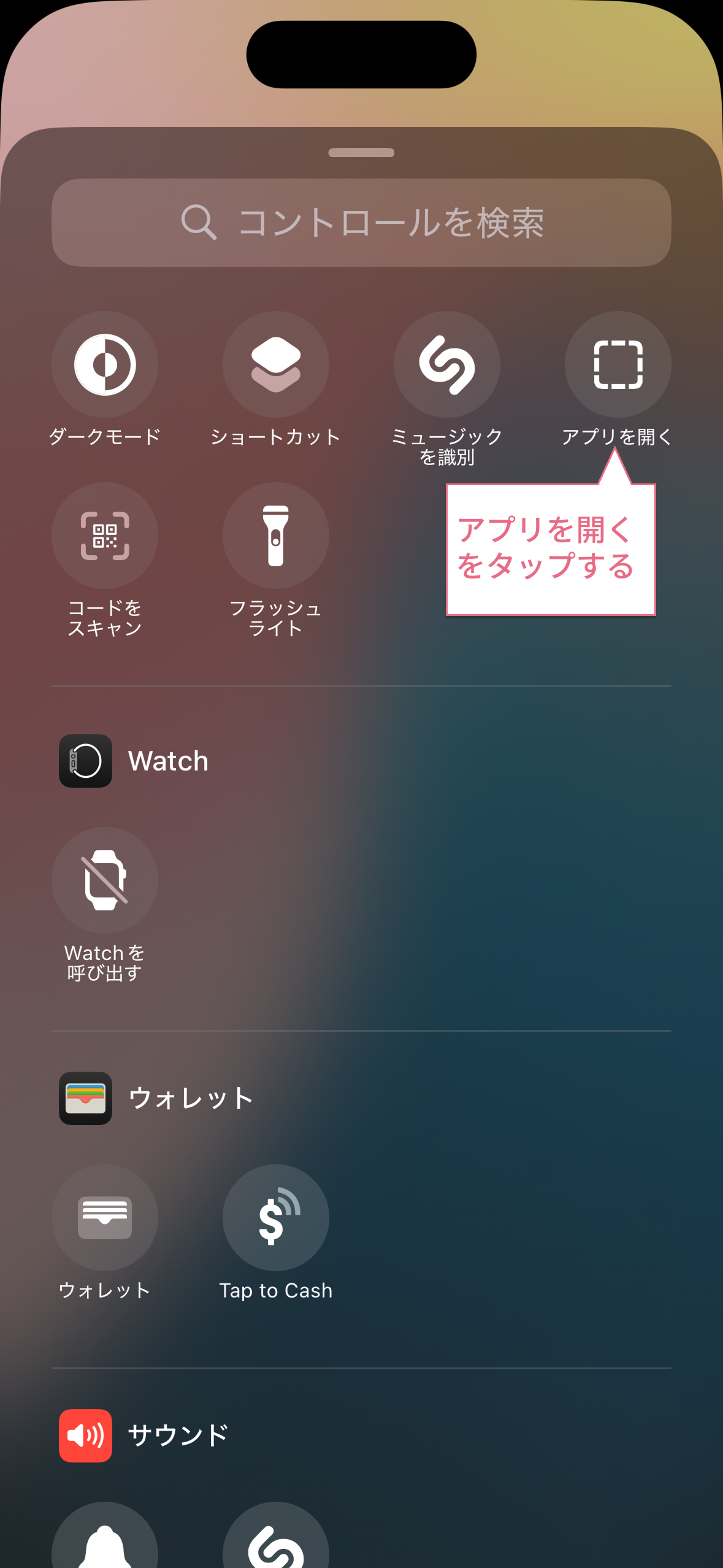Image resolution: width=723 pixels, height=1568 pixels.
Task: Select the ショートカット control
Action: [x=276, y=365]
